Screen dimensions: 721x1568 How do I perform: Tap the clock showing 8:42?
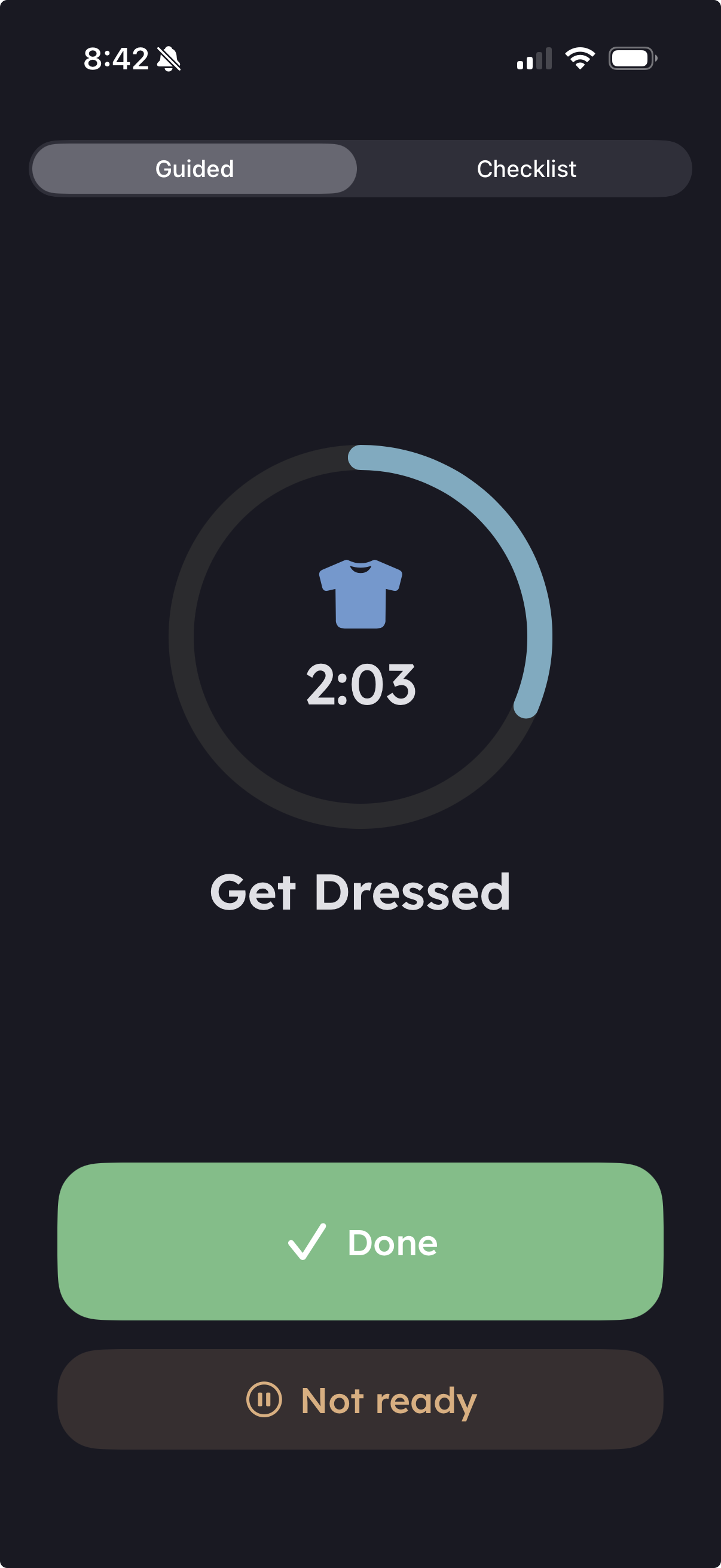point(117,58)
